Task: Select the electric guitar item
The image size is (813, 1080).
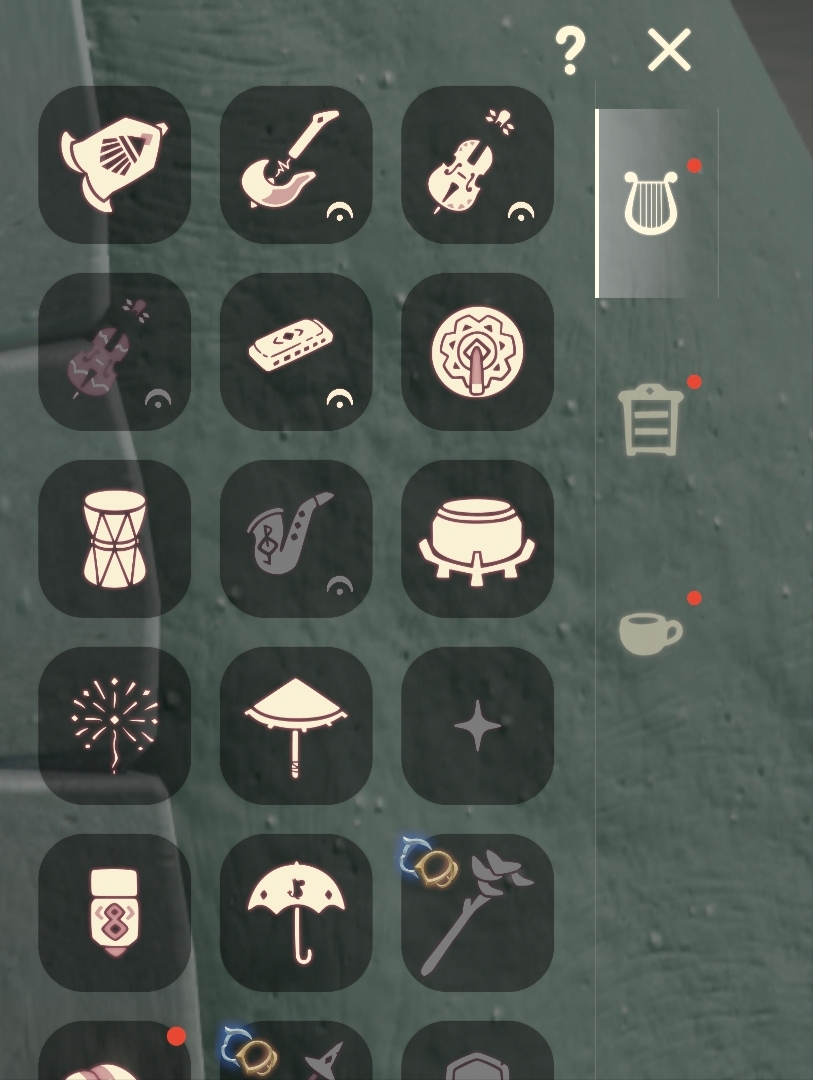Action: (x=296, y=164)
